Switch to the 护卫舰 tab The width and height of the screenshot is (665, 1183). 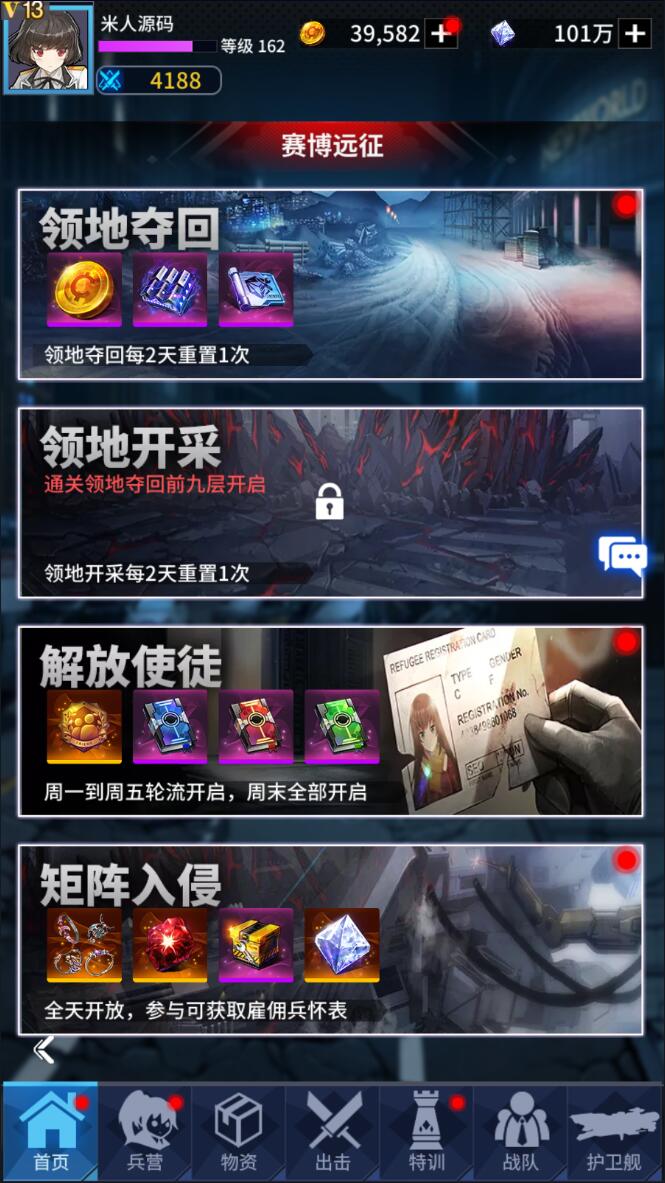point(613,1132)
